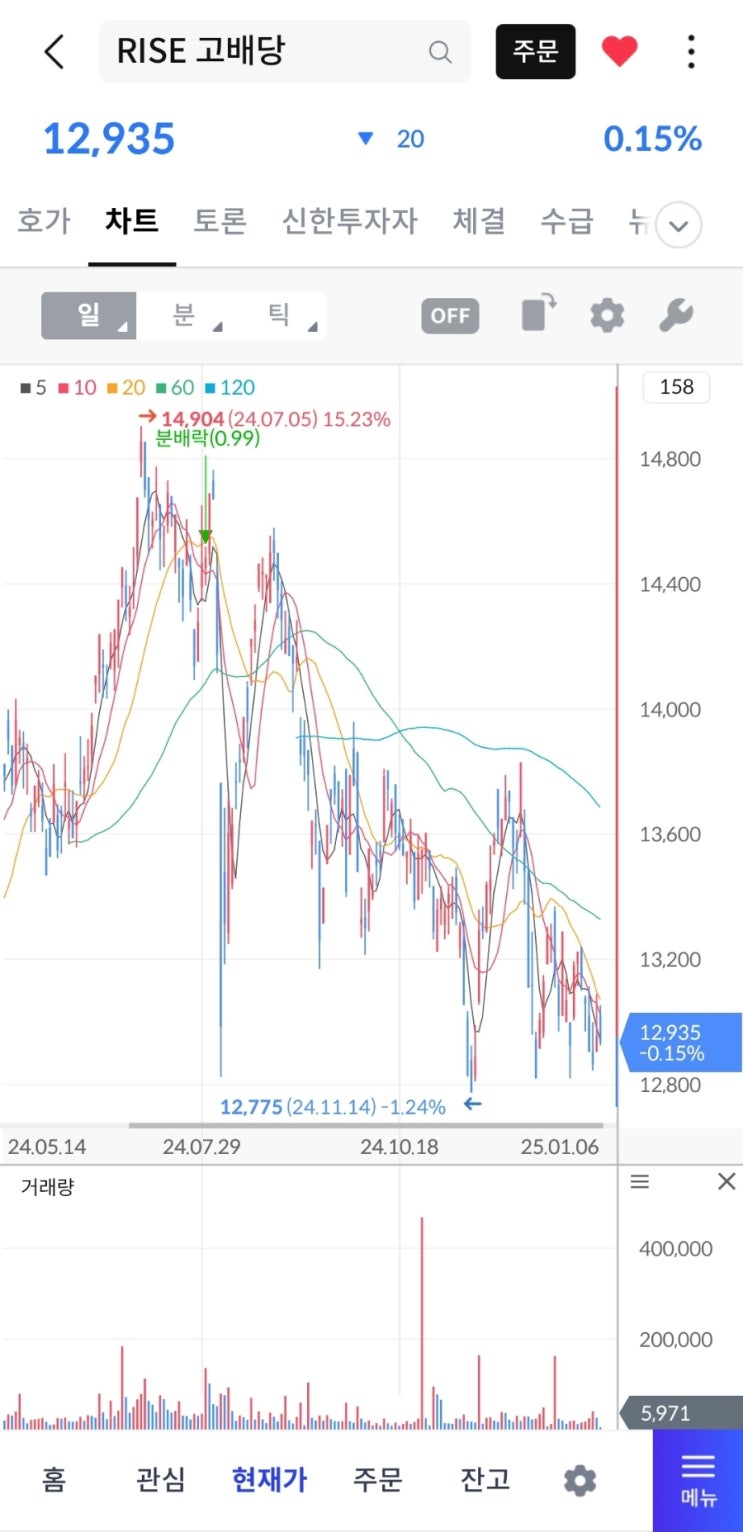Toggle the red heart favorite icon
Image resolution: width=743 pixels, height=1532 pixels.
pos(619,52)
